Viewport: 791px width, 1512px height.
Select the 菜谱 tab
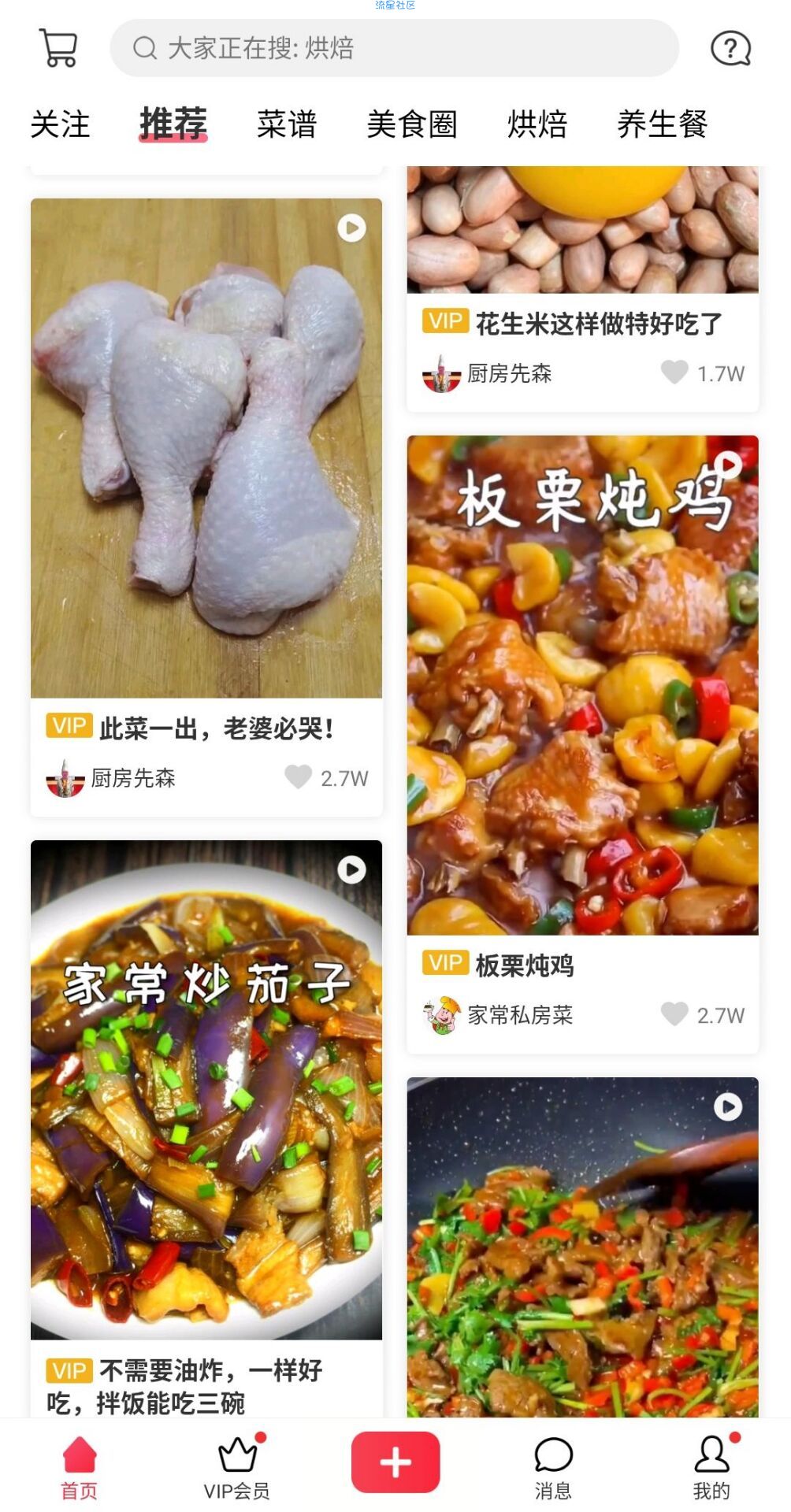pos(286,124)
